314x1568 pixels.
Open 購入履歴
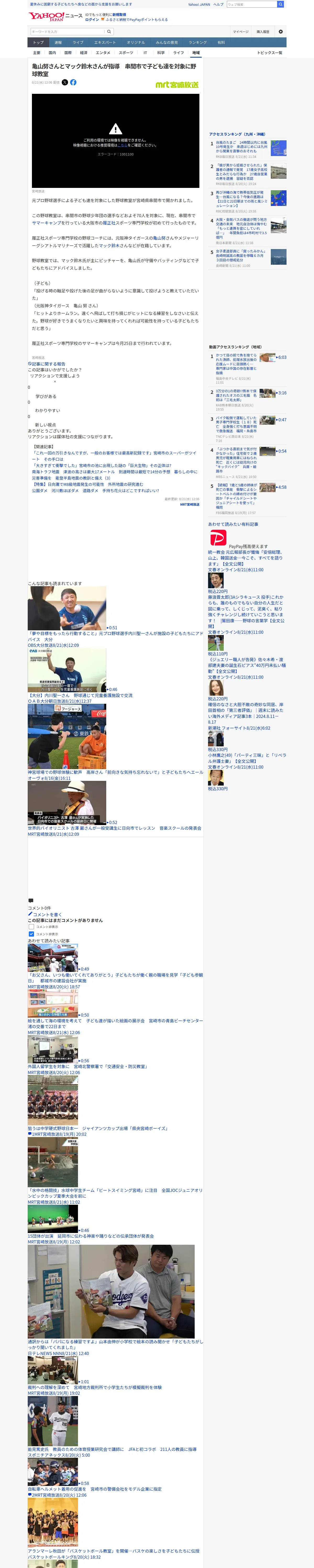pos(263,32)
